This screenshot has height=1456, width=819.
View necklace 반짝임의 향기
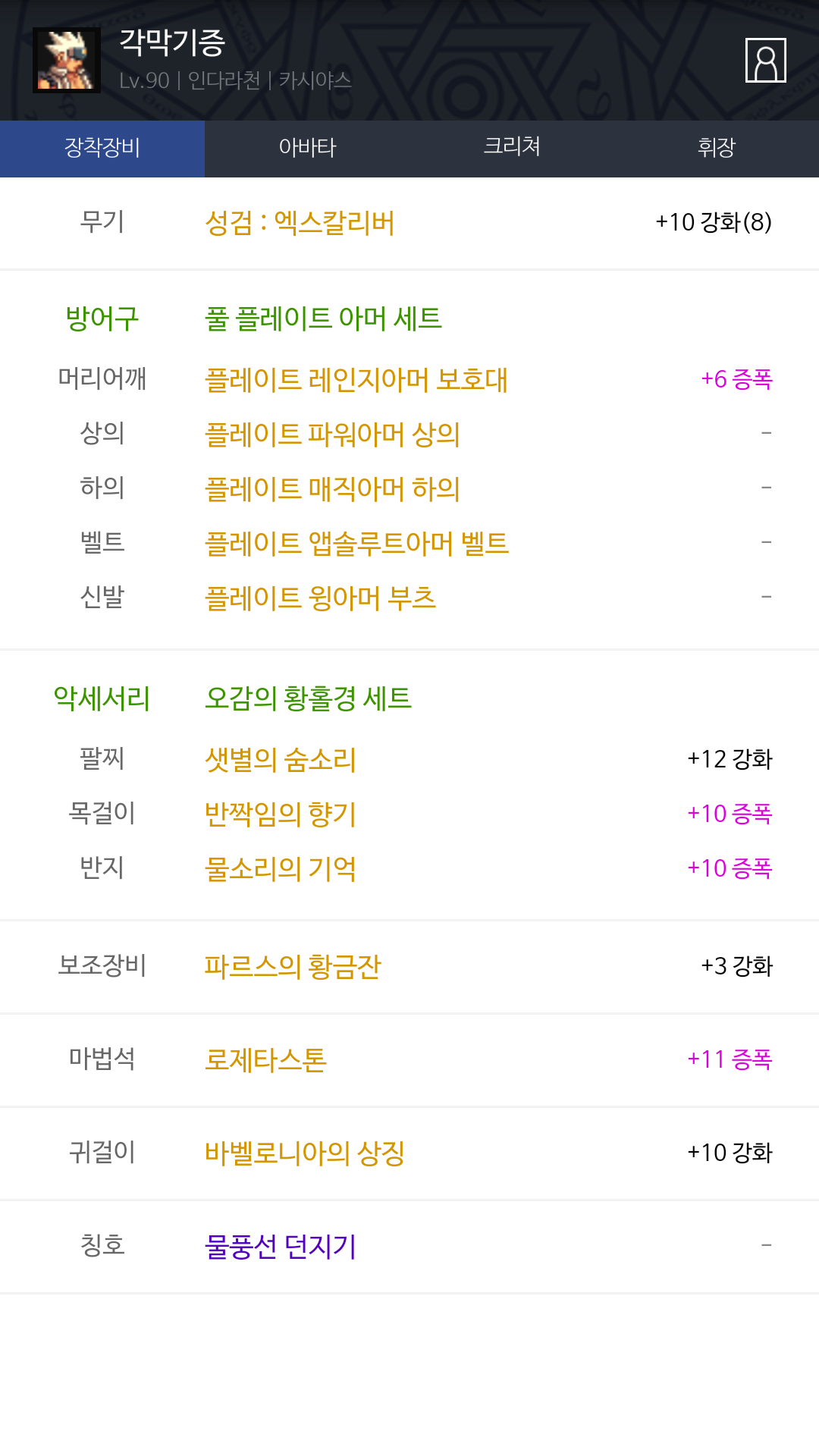click(281, 814)
